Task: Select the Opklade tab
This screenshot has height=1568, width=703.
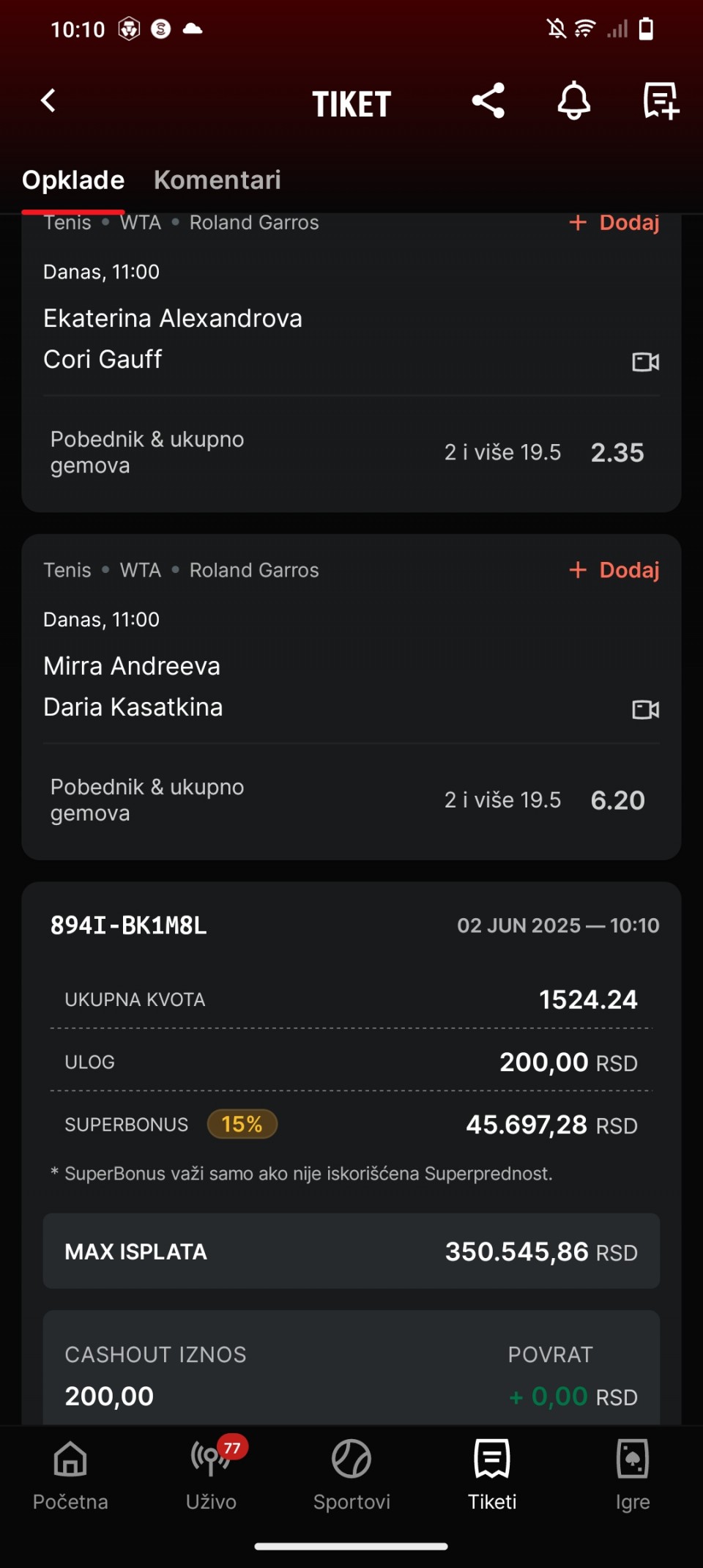Action: coord(73,180)
